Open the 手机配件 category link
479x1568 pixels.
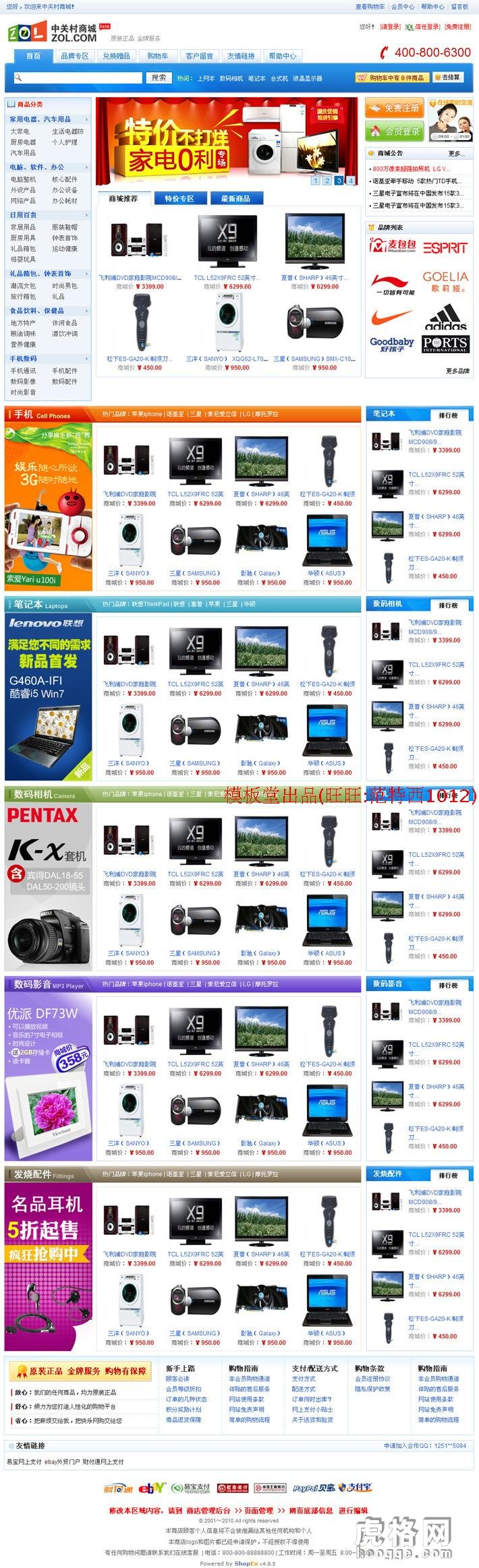point(65,371)
